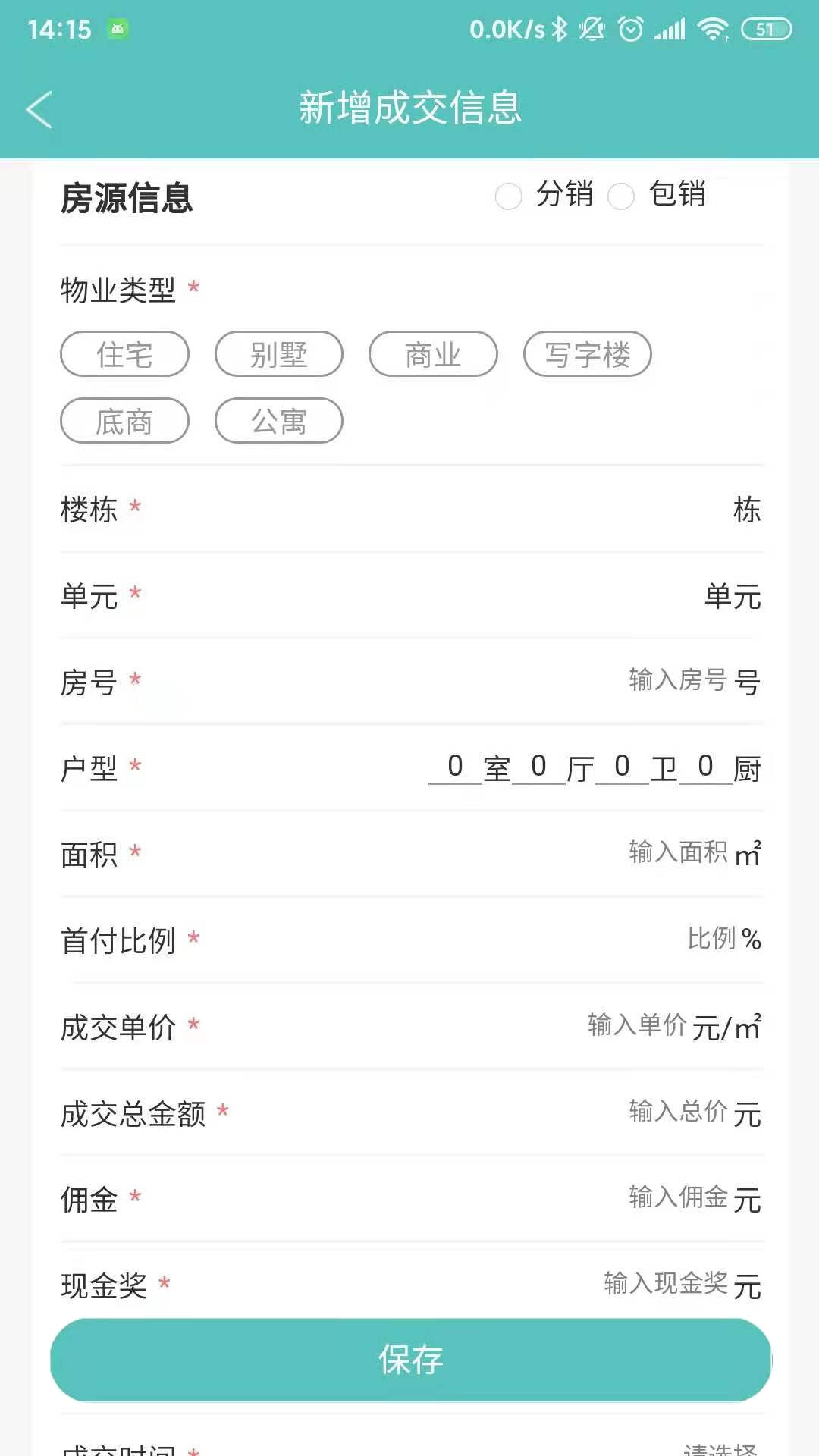Viewport: 819px width, 1456px height.
Task: Choose 商业 property type
Action: (x=433, y=354)
